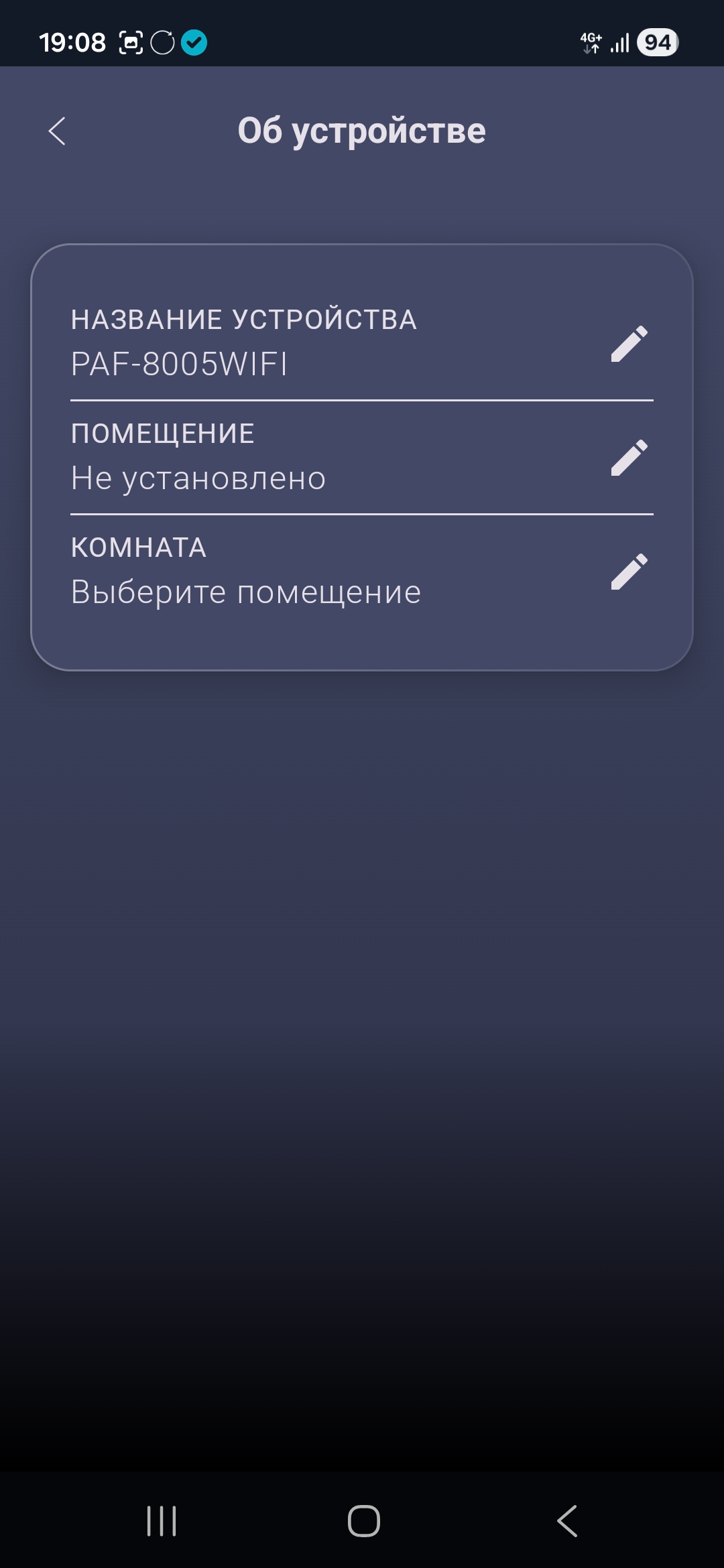Edit the device name PAF-8005WIFI
Viewport: 724px width, 1568px height.
pos(629,344)
